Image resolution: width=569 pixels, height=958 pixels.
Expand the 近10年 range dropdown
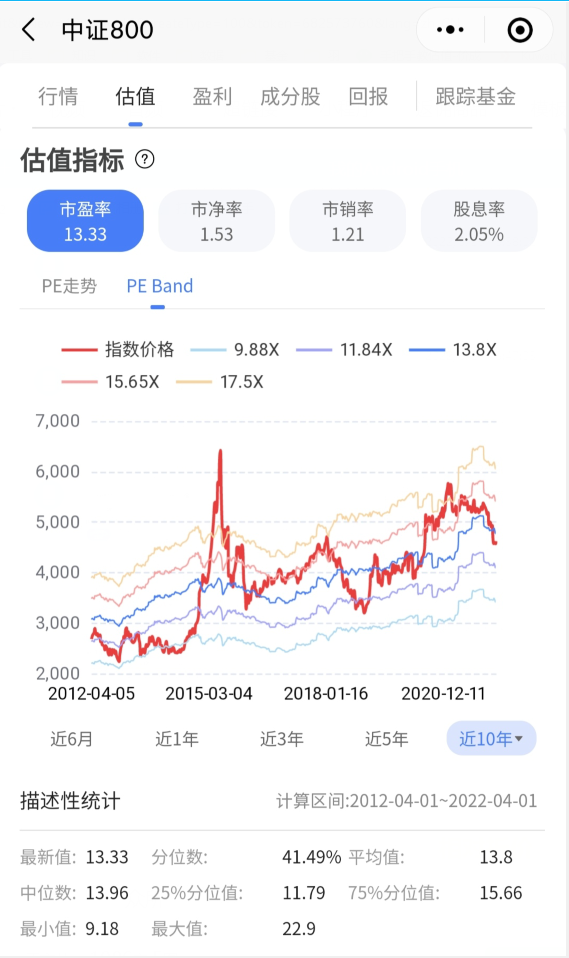pos(491,739)
